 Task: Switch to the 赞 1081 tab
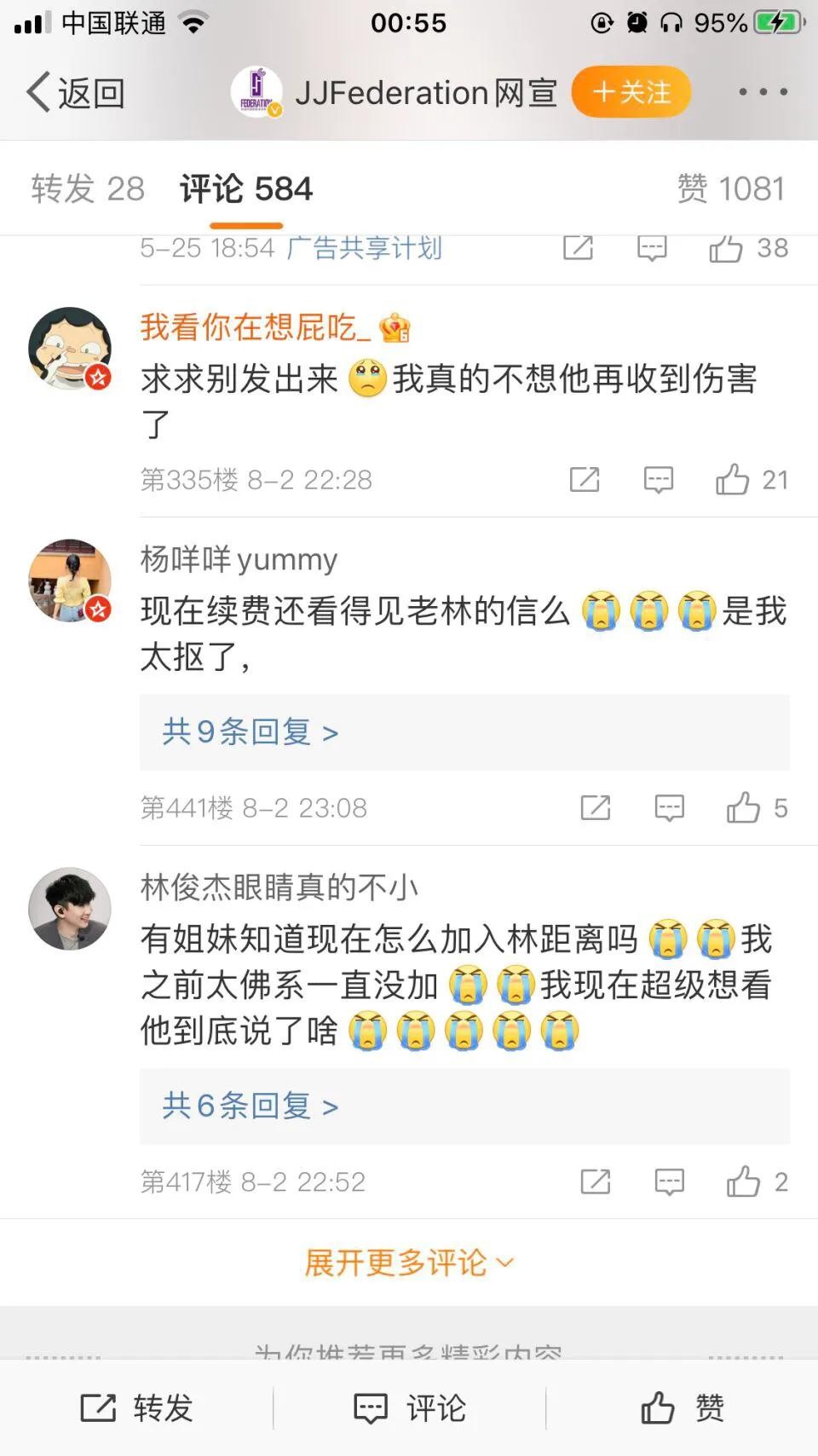pos(730,188)
